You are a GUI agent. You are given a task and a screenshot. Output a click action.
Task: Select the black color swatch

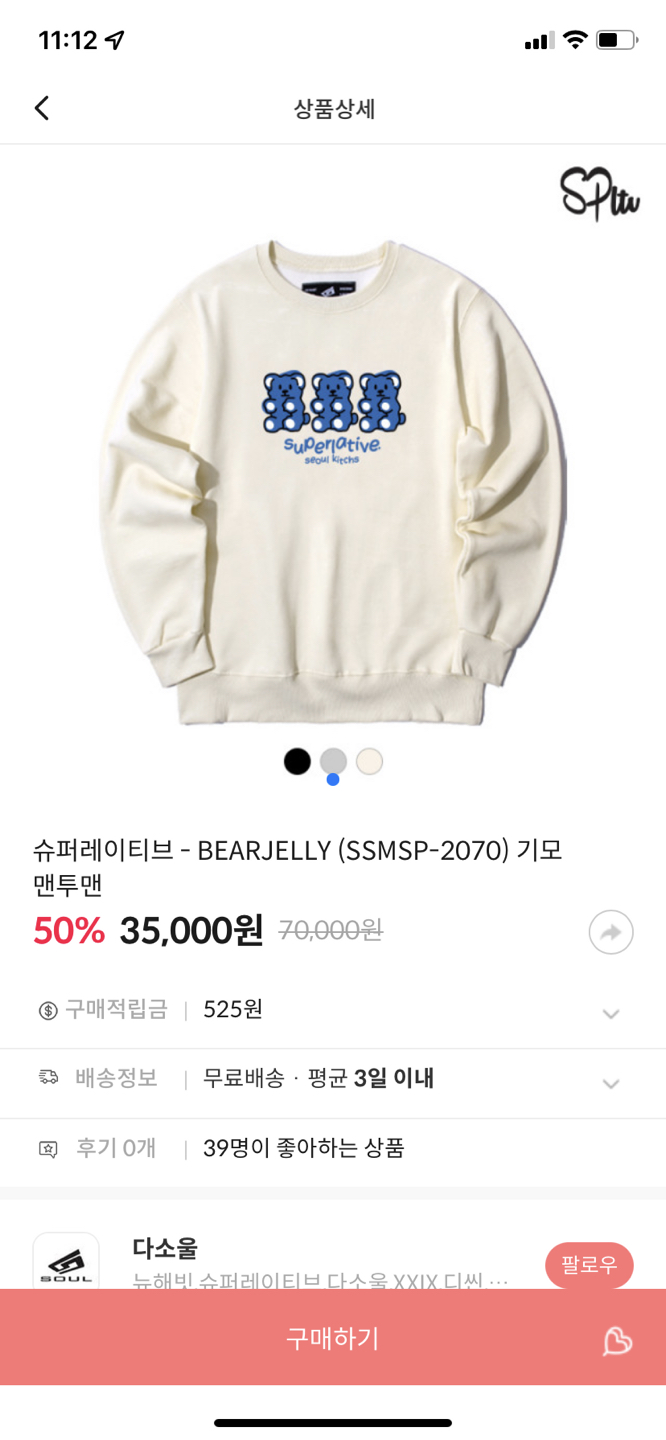[297, 761]
